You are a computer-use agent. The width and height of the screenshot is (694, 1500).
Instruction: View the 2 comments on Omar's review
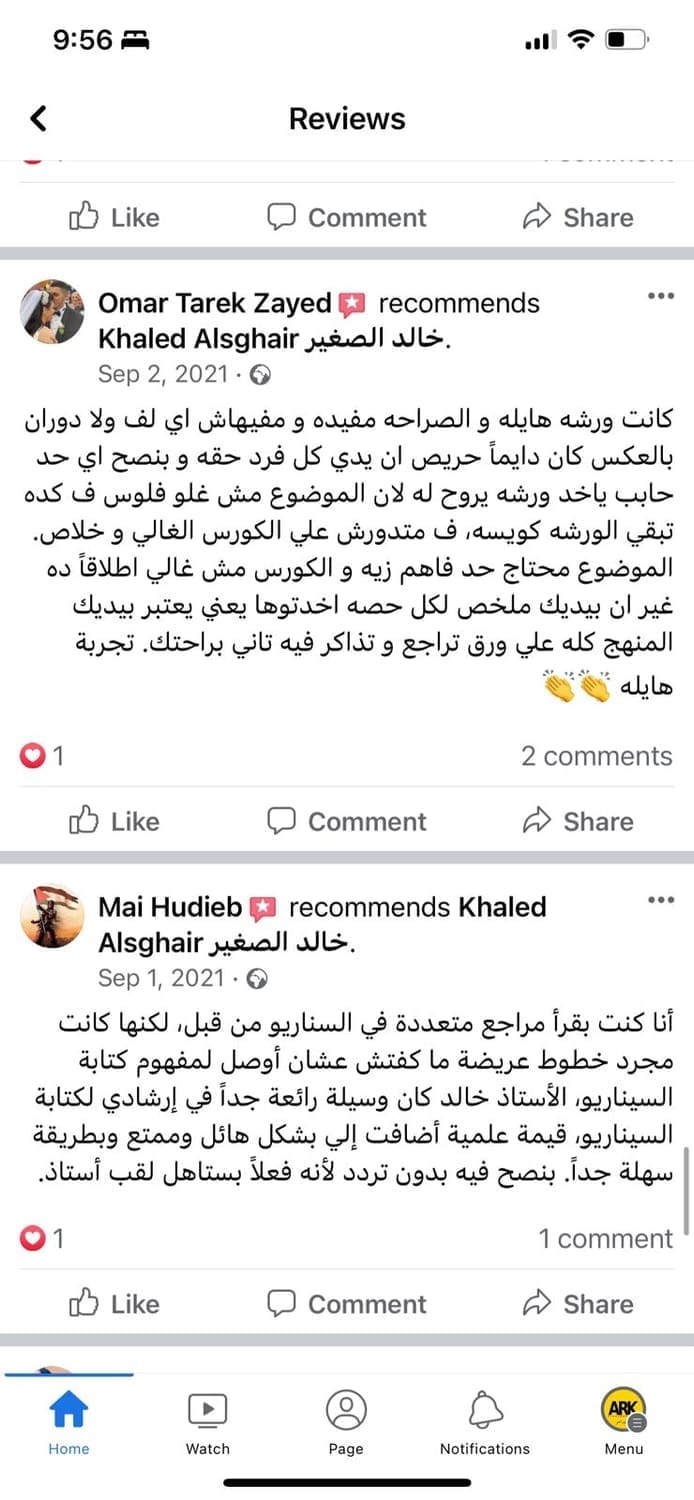click(596, 756)
